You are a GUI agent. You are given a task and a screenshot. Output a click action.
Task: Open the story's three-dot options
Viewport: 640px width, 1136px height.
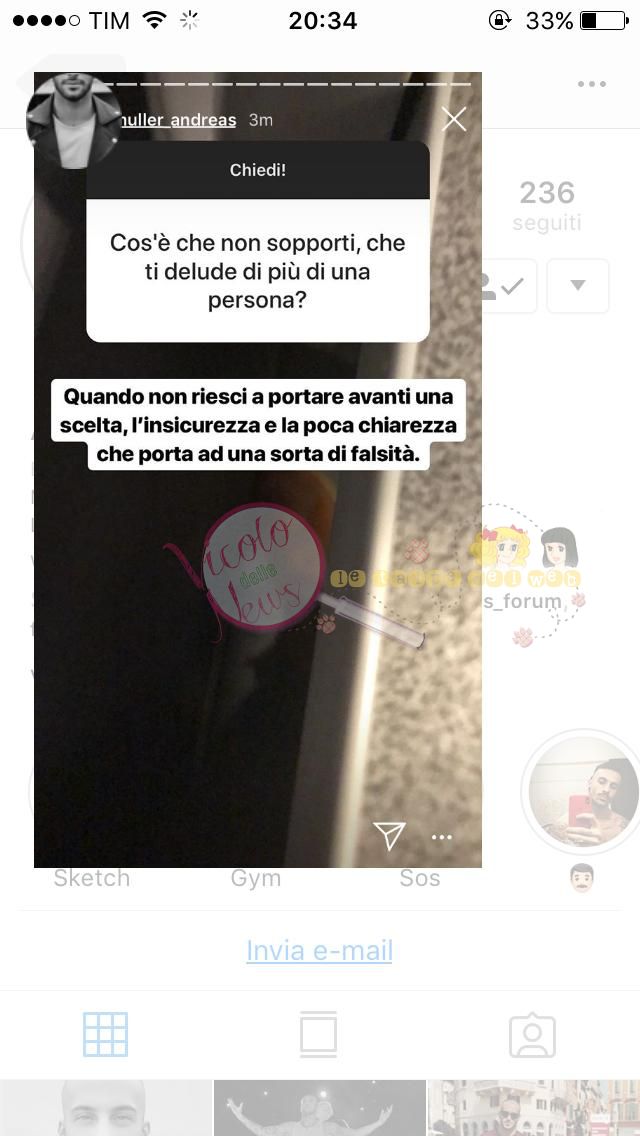point(441,837)
